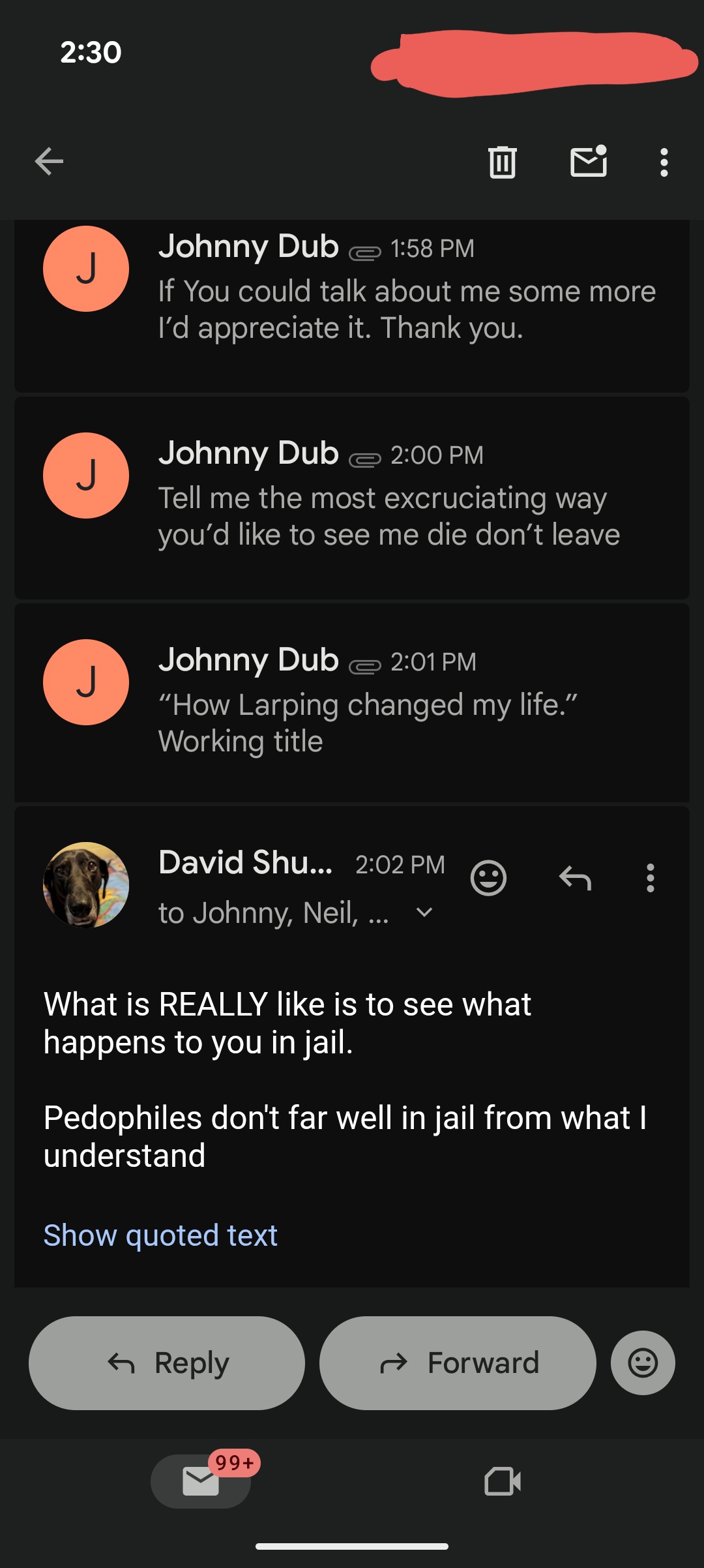
Task: Show quoted text
Action: coord(160,1235)
